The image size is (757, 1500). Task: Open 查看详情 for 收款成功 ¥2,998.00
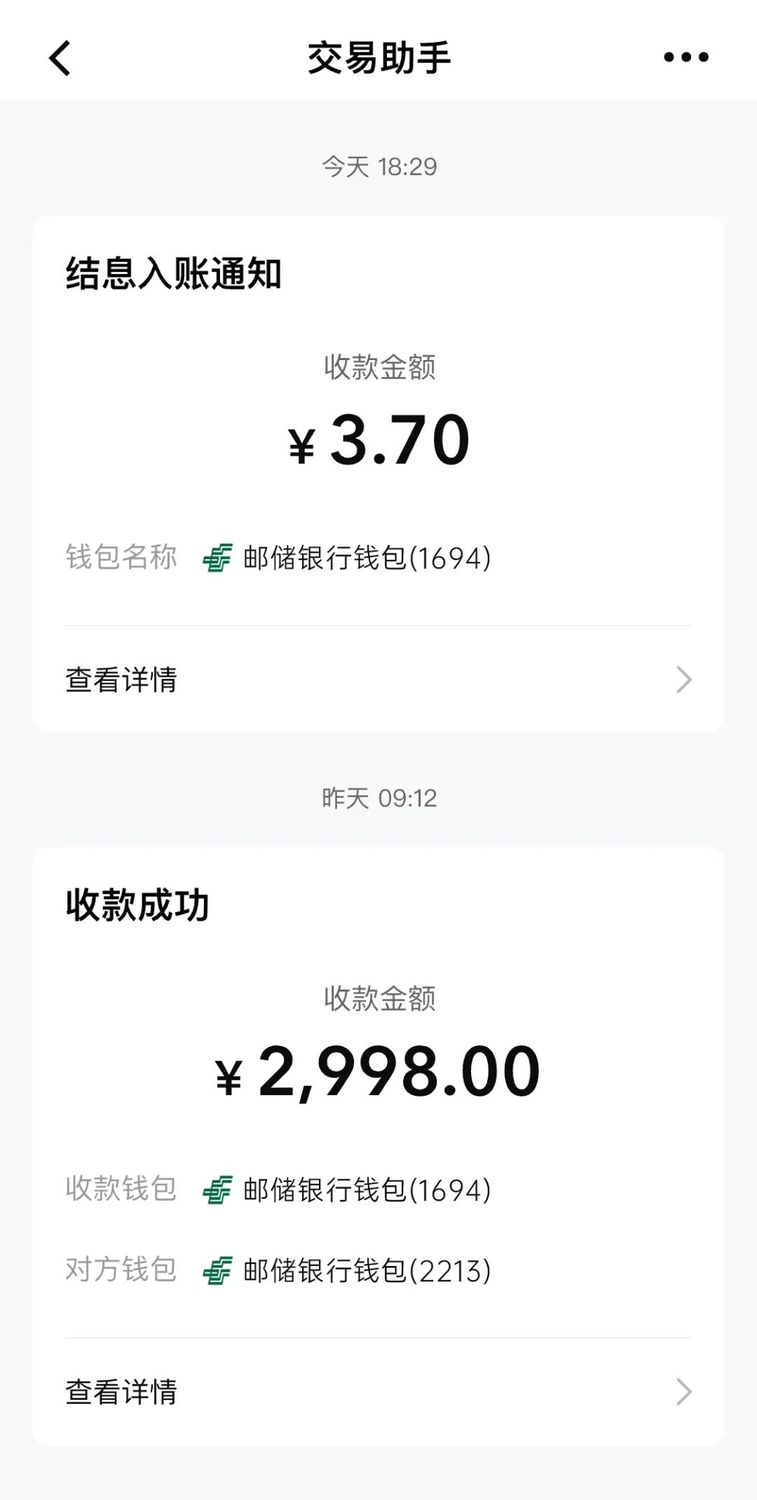pyautogui.click(x=378, y=1391)
